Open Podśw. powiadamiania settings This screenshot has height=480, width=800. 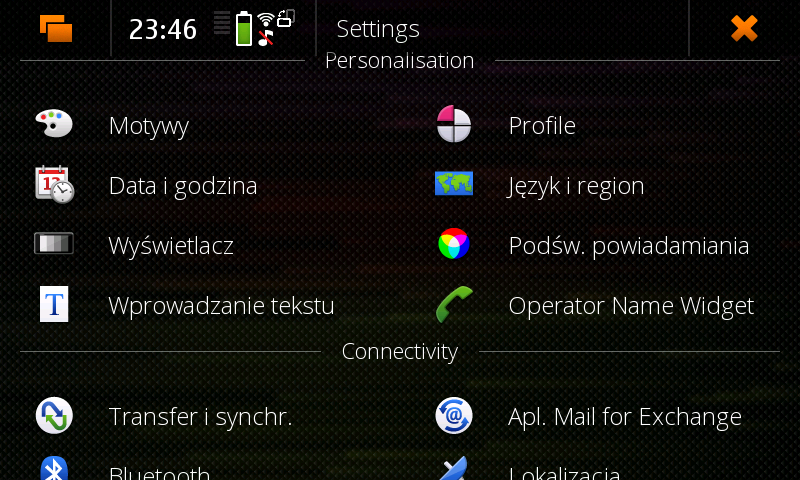point(628,246)
